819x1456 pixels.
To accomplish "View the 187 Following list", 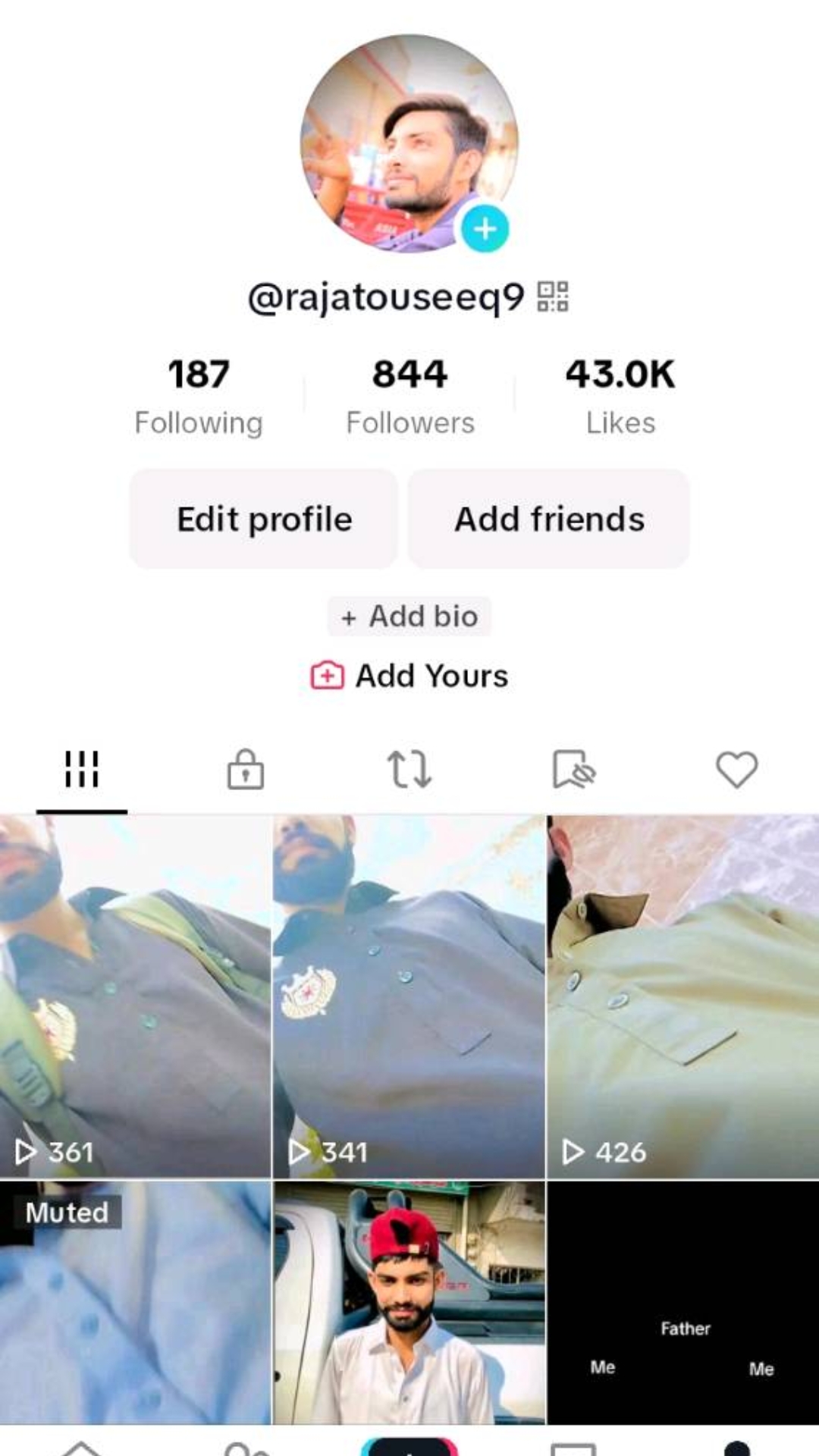I will (199, 396).
